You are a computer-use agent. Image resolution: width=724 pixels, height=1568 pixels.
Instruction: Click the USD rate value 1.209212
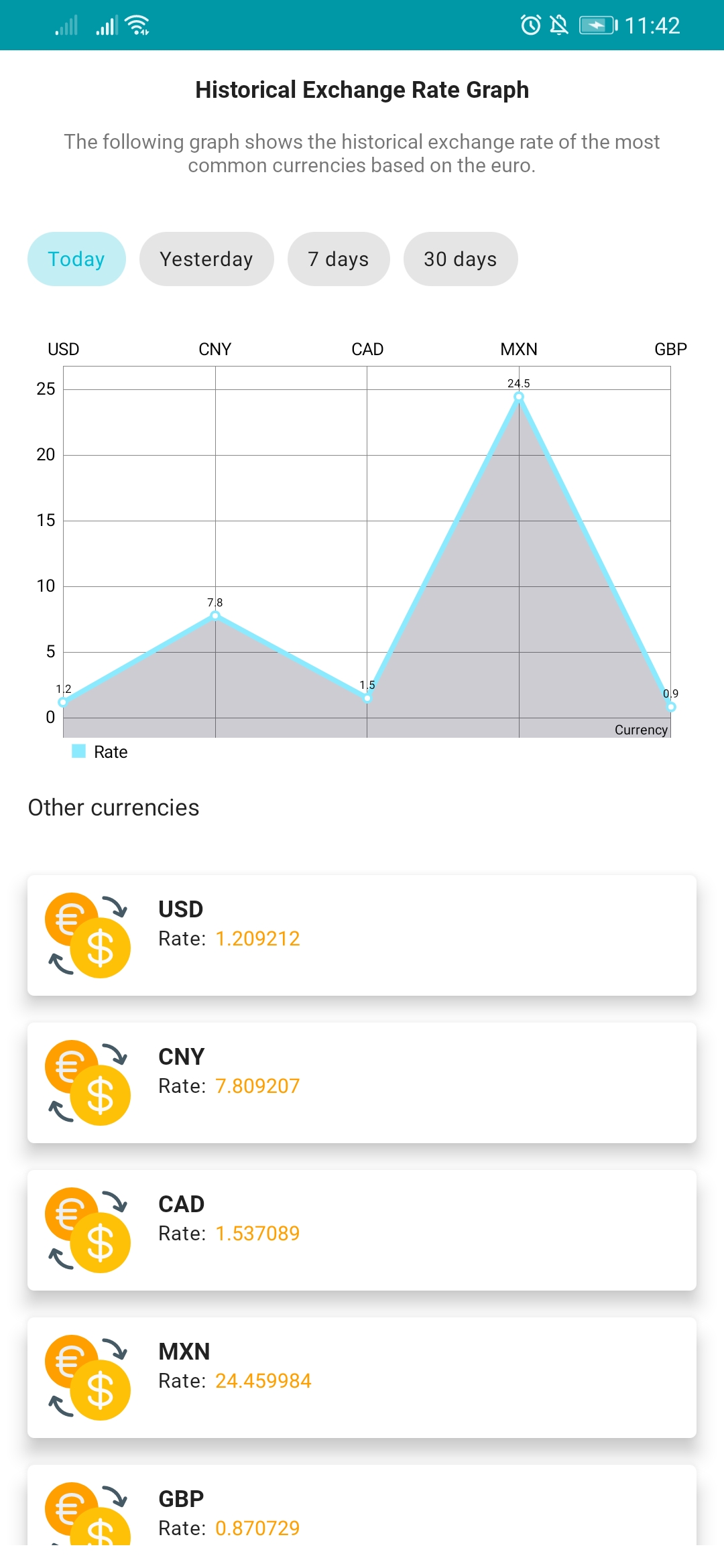tap(257, 938)
